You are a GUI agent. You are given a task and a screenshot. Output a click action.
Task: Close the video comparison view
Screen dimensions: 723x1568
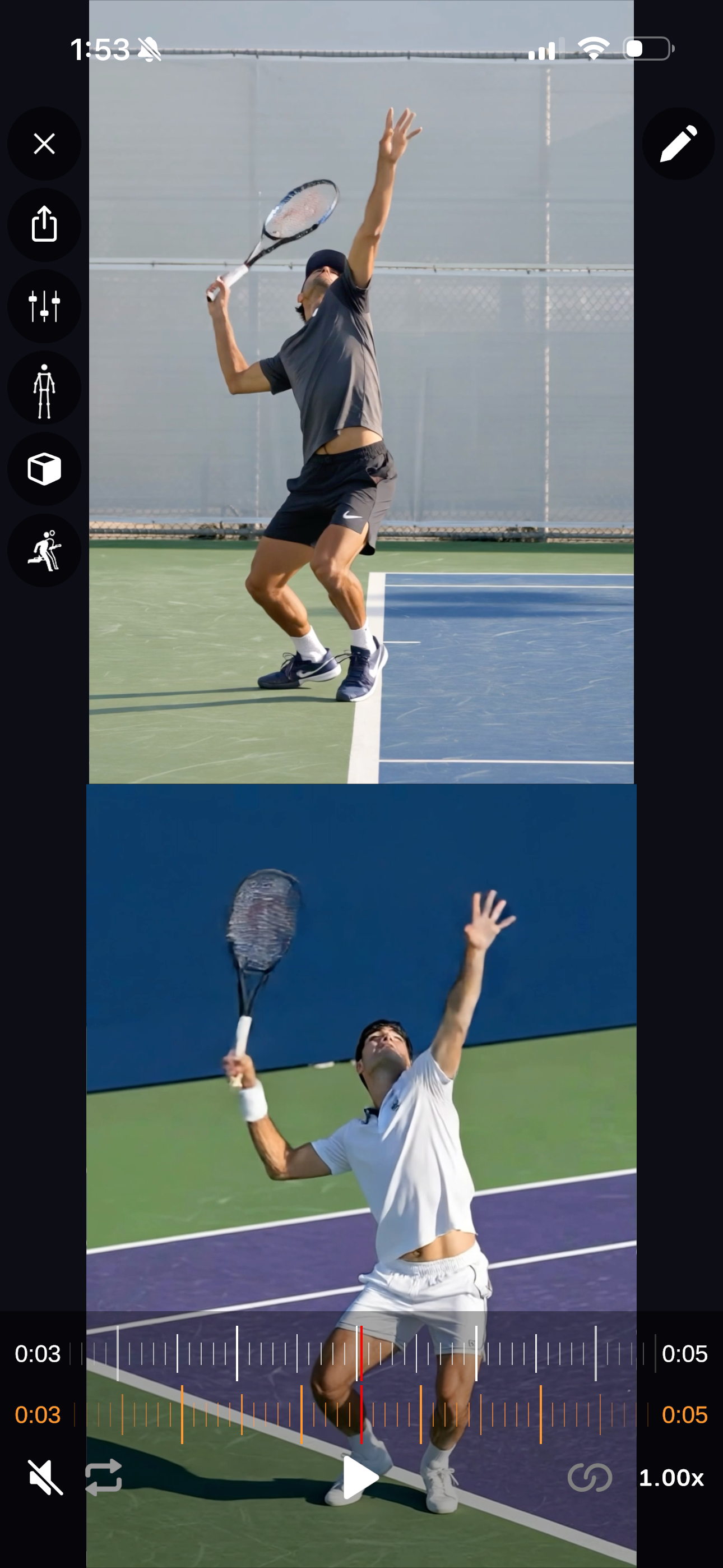pyautogui.click(x=44, y=144)
